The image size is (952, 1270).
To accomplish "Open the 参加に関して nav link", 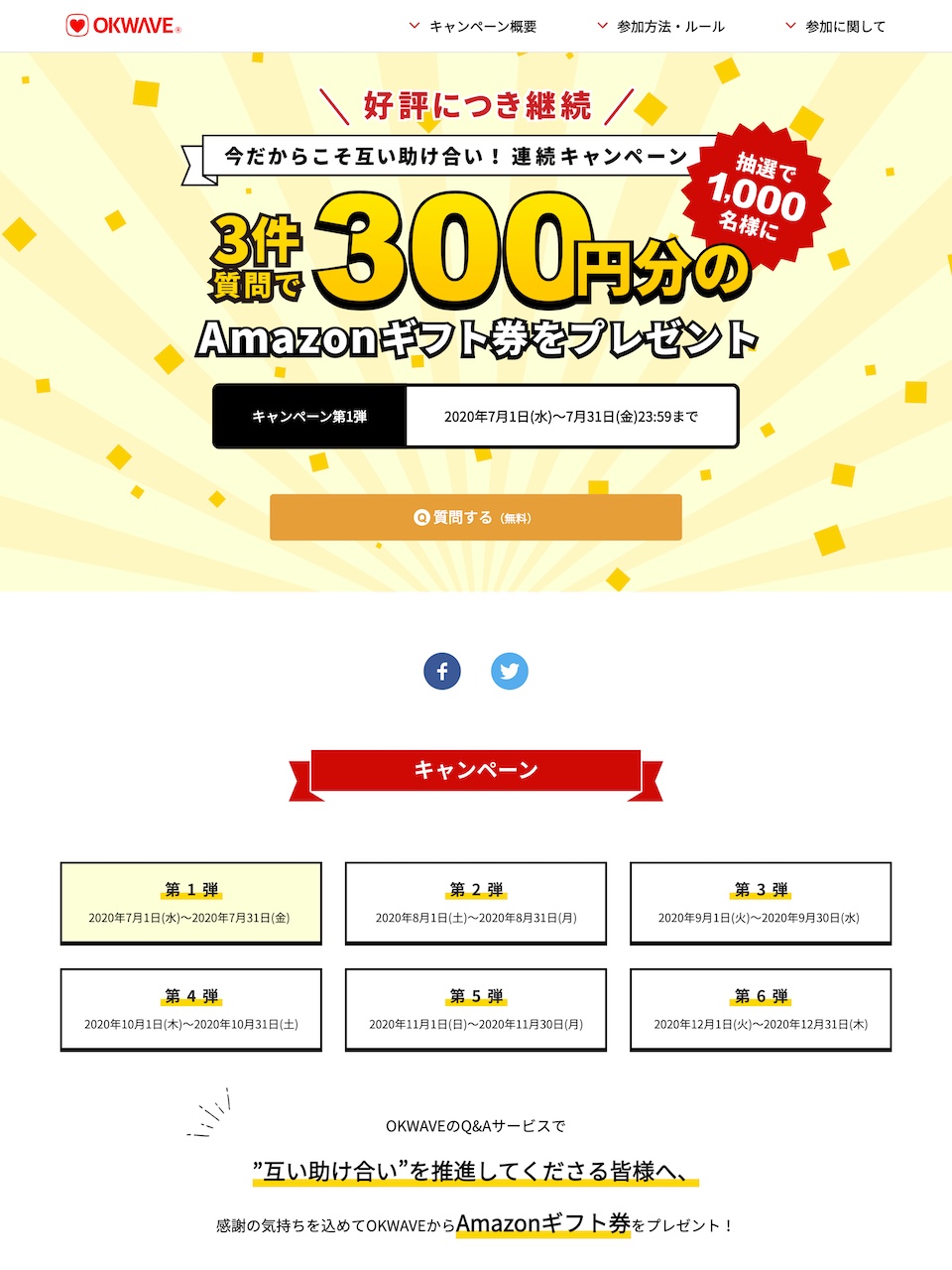I will (836, 27).
